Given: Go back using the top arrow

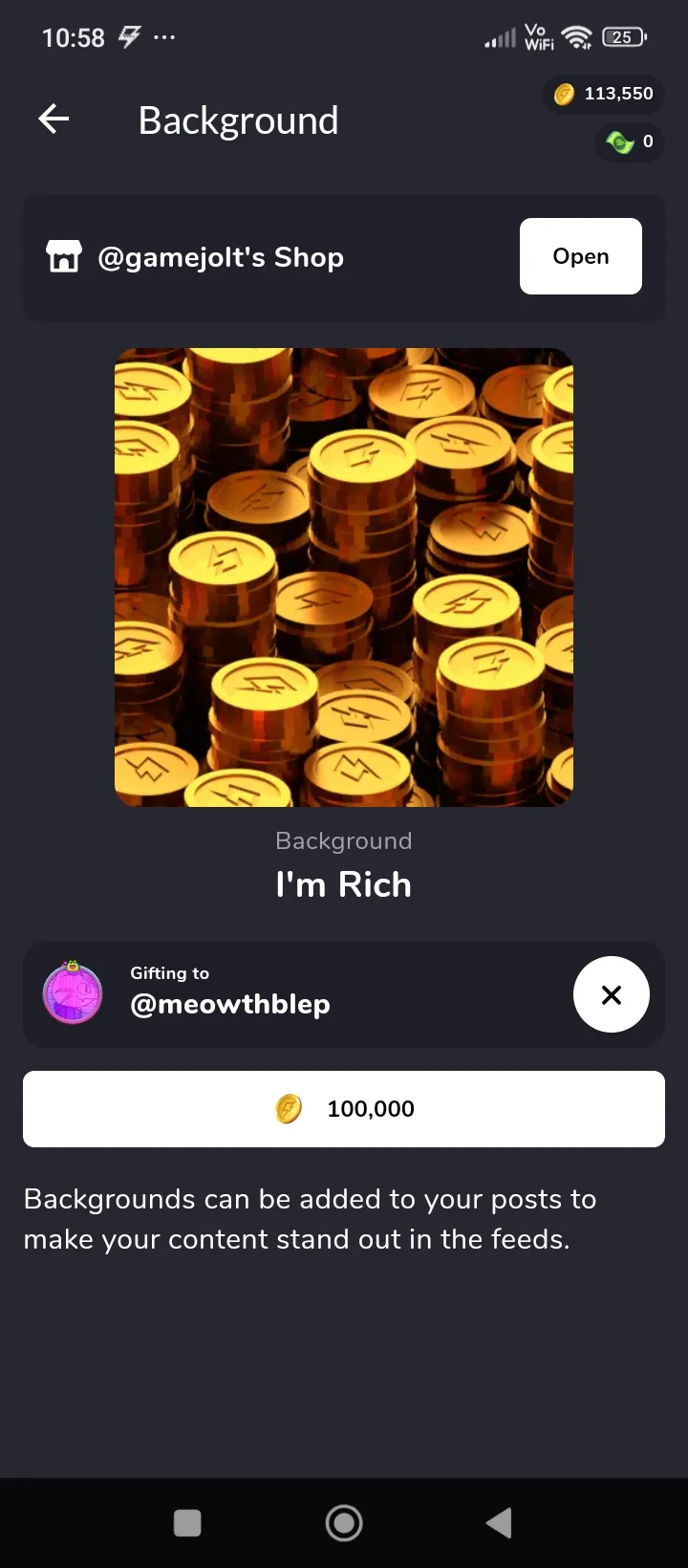Looking at the screenshot, I should [54, 120].
